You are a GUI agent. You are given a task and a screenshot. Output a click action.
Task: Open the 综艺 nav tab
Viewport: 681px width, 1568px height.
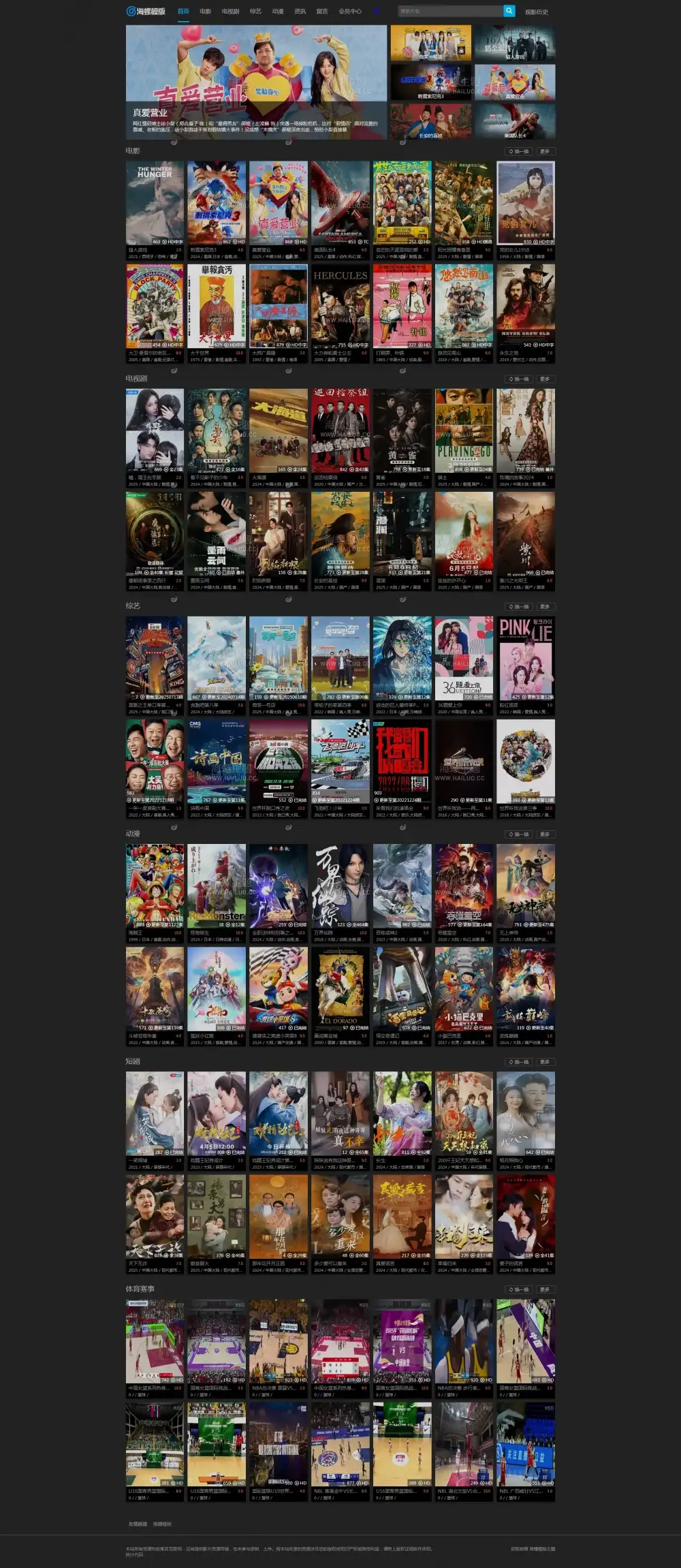click(255, 12)
